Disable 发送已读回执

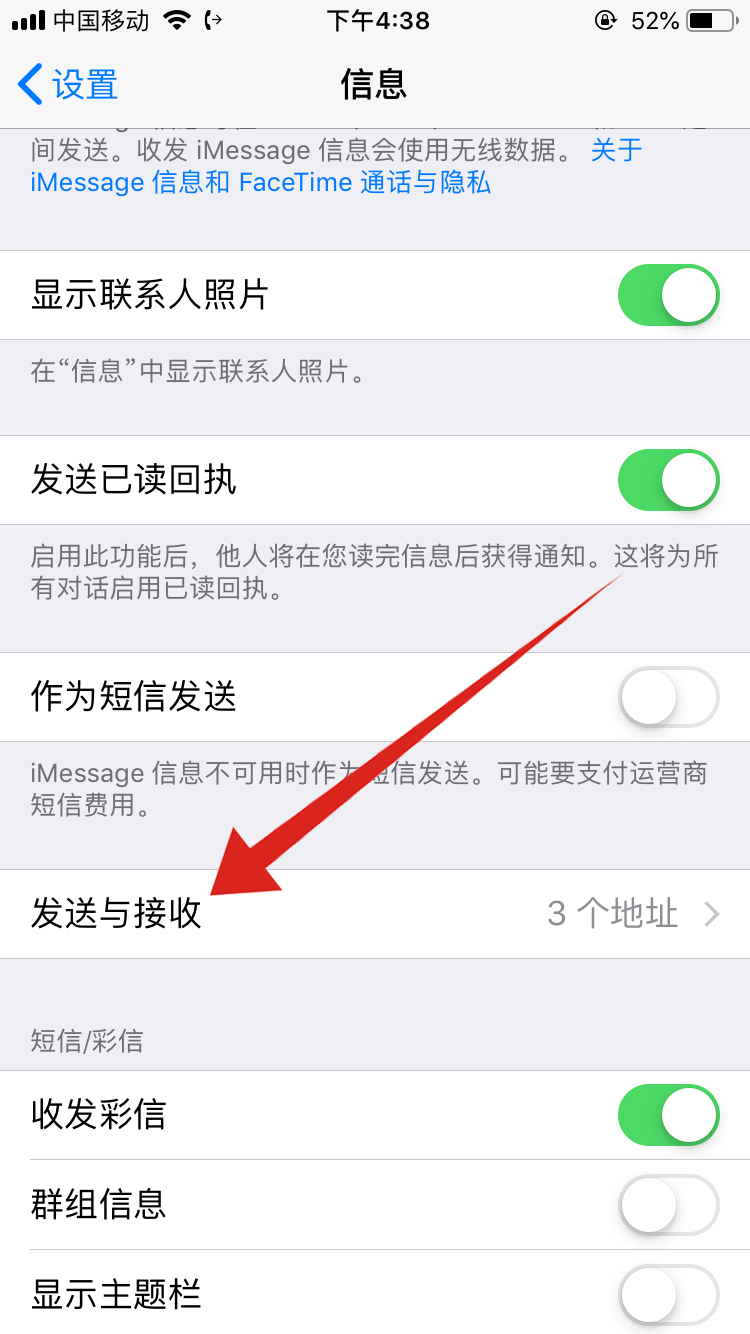[668, 481]
